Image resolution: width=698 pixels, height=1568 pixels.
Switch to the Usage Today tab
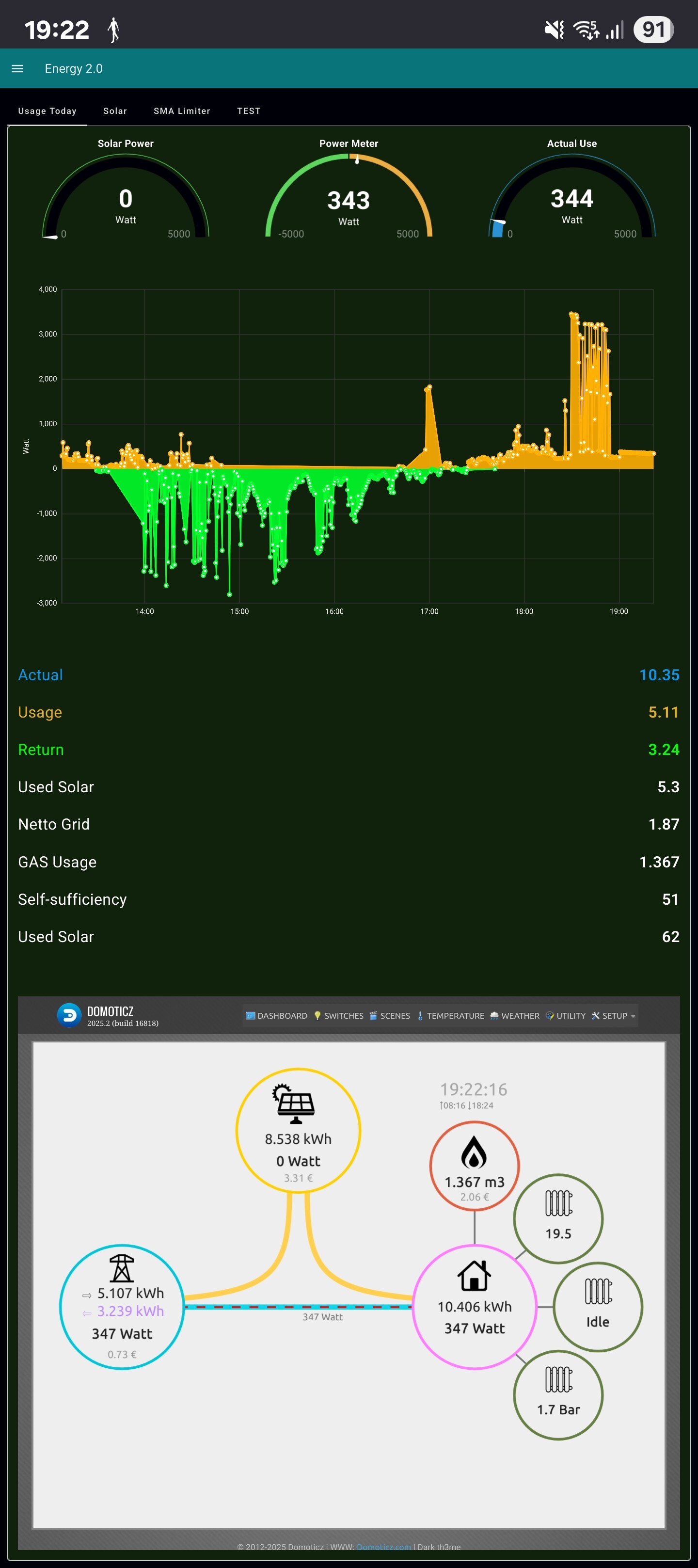pyautogui.click(x=47, y=111)
